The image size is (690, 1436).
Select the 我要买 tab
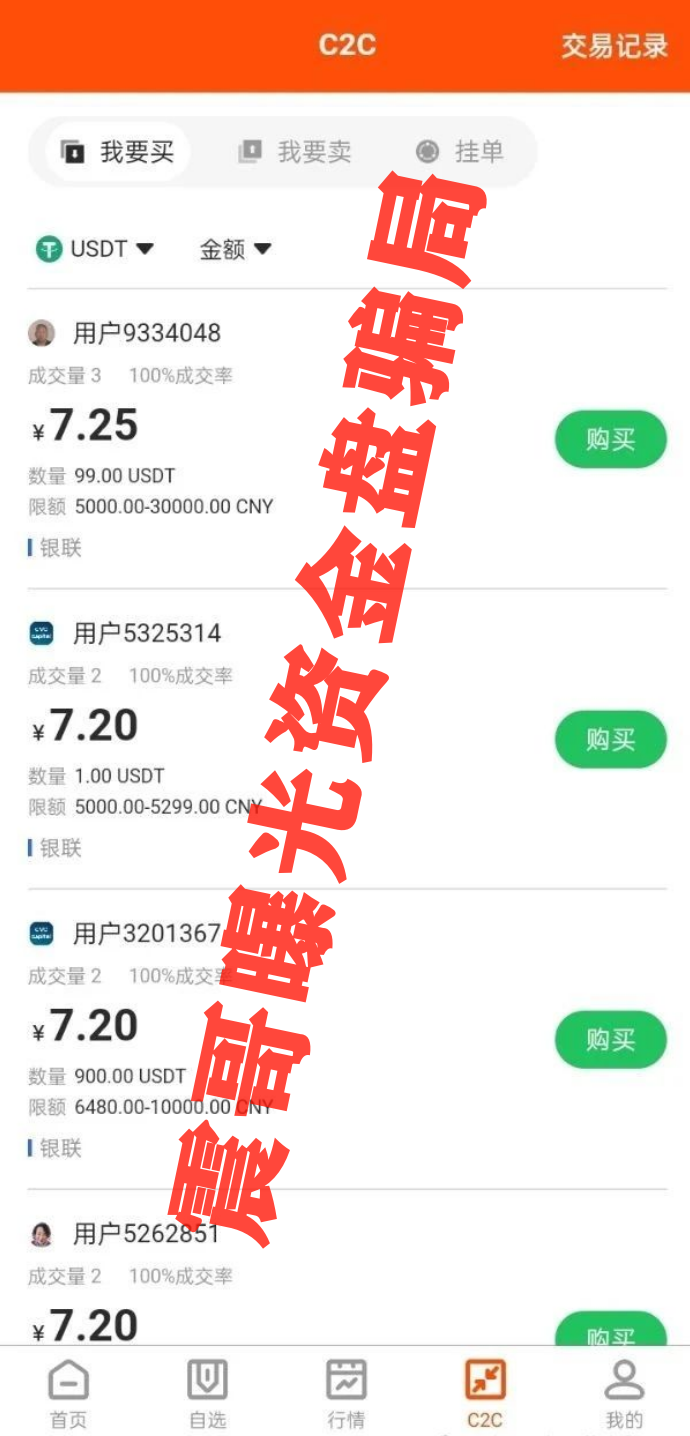[118, 152]
